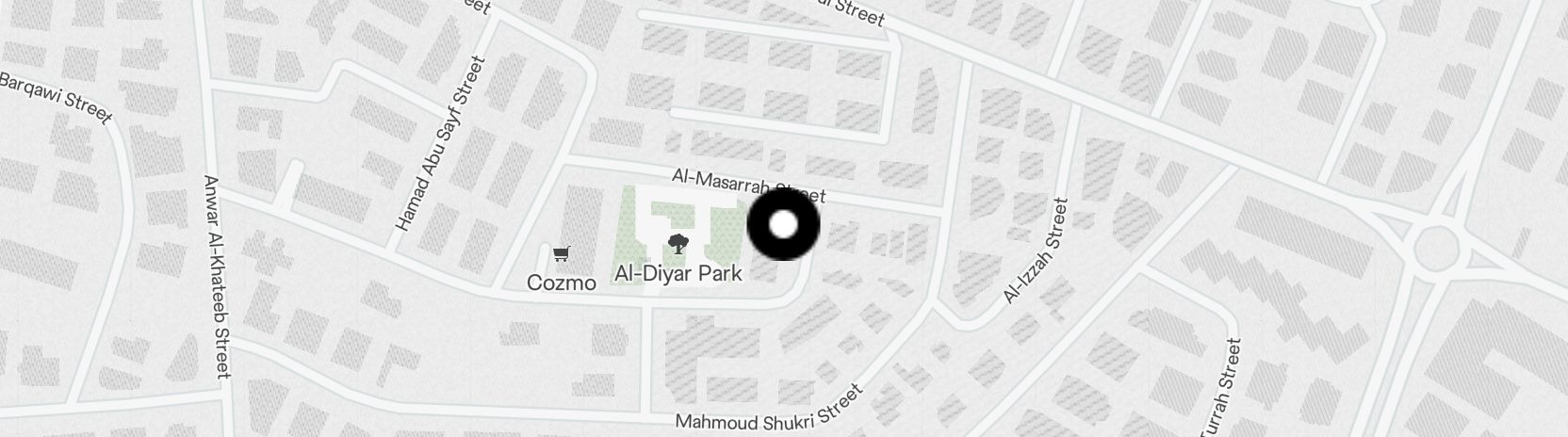The image size is (1568, 437).
Task: Tap the black location pin marker
Action: [783, 225]
